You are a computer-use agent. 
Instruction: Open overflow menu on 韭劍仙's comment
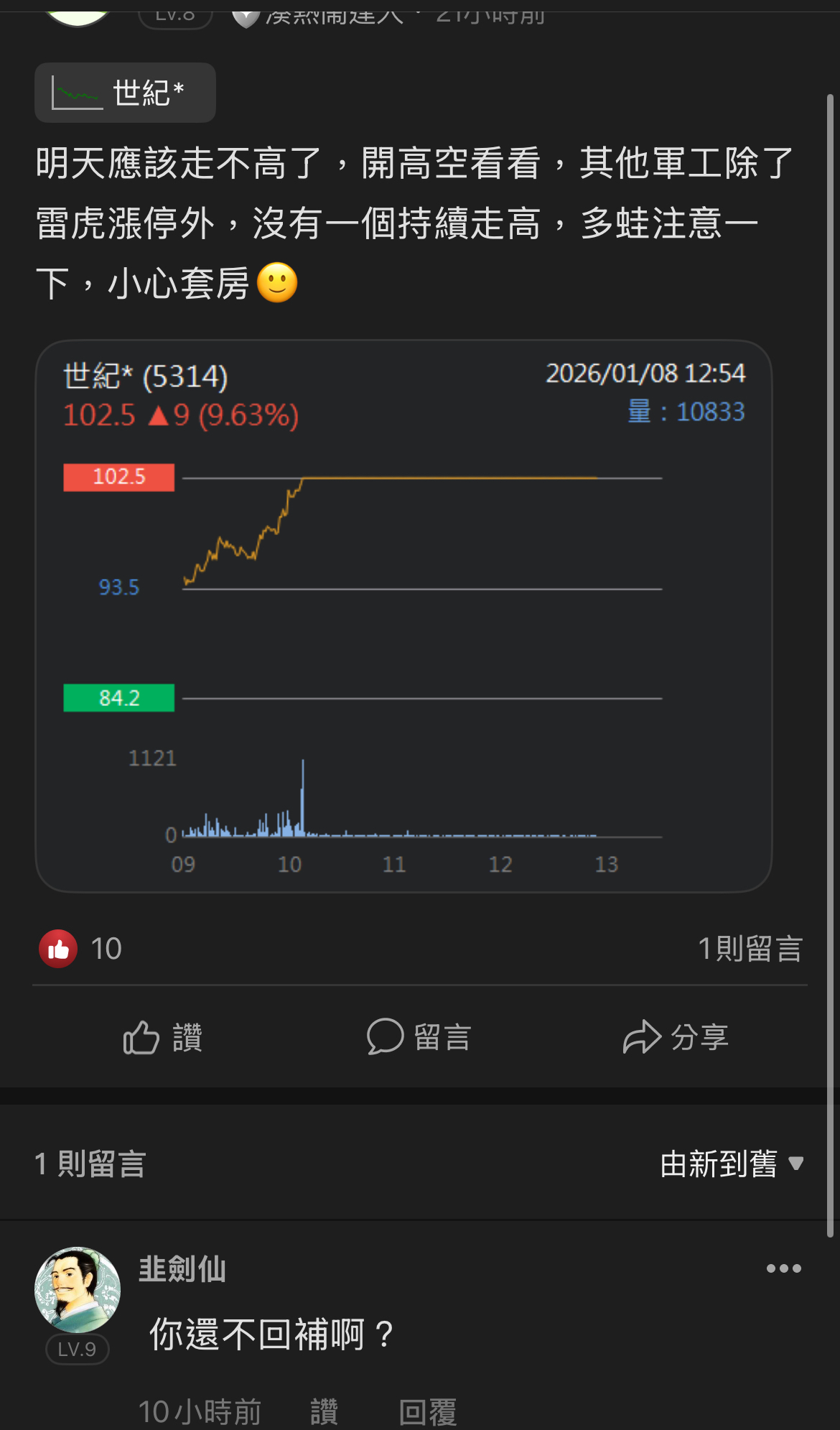pos(783,1268)
